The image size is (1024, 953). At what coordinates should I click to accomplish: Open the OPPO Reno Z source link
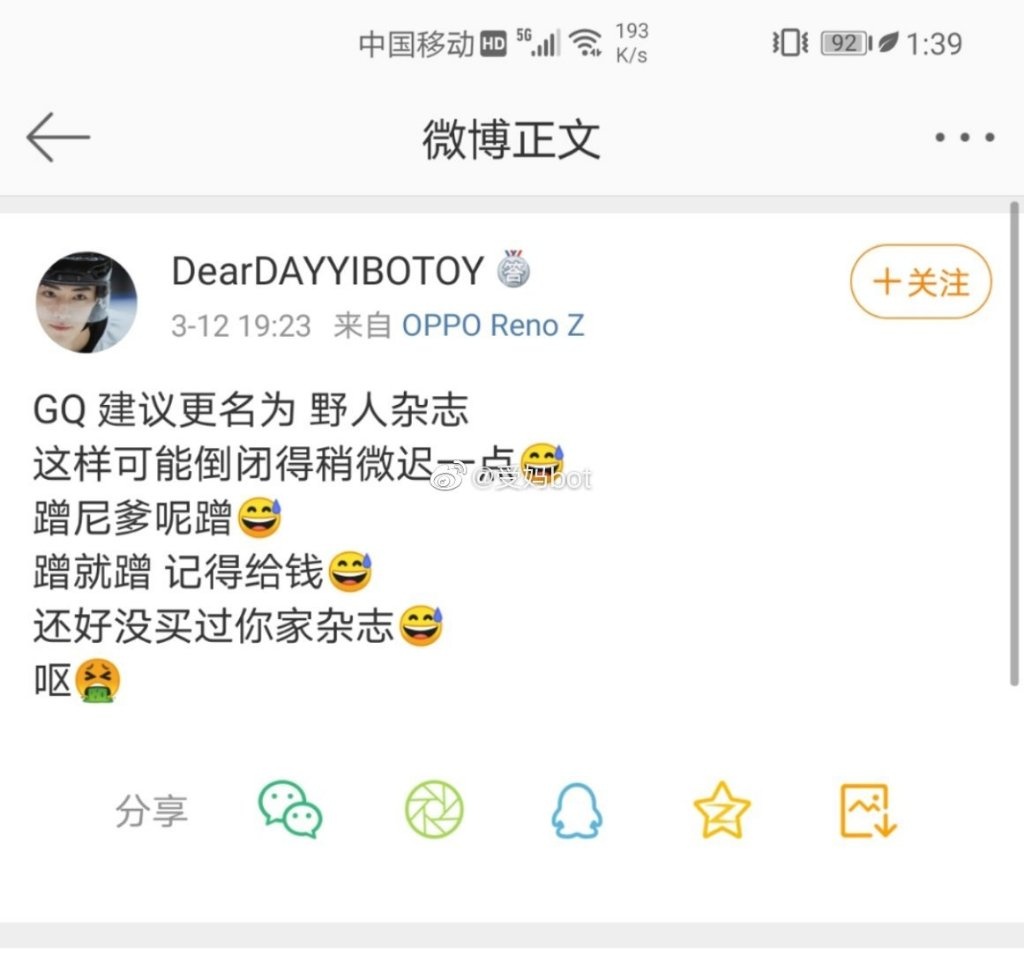(x=492, y=326)
